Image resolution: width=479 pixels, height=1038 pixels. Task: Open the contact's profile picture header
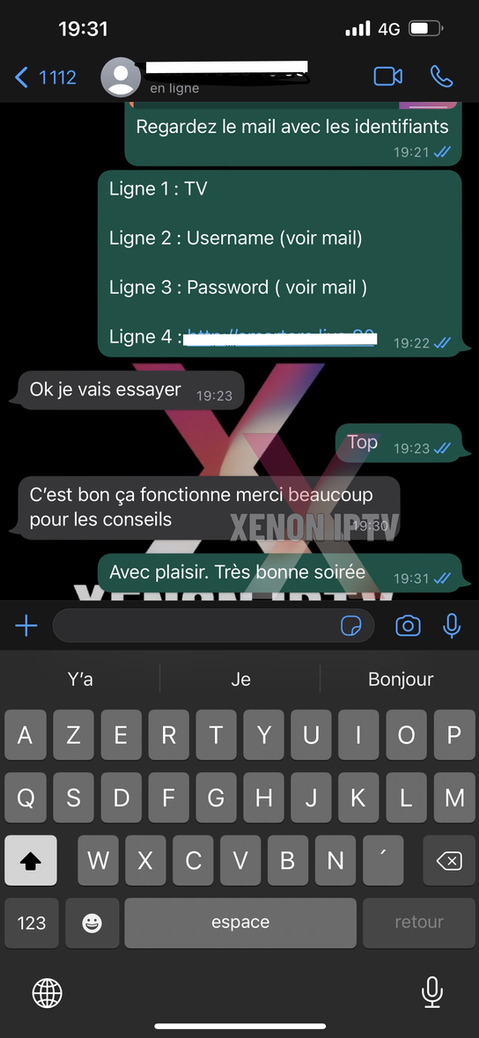click(x=120, y=77)
